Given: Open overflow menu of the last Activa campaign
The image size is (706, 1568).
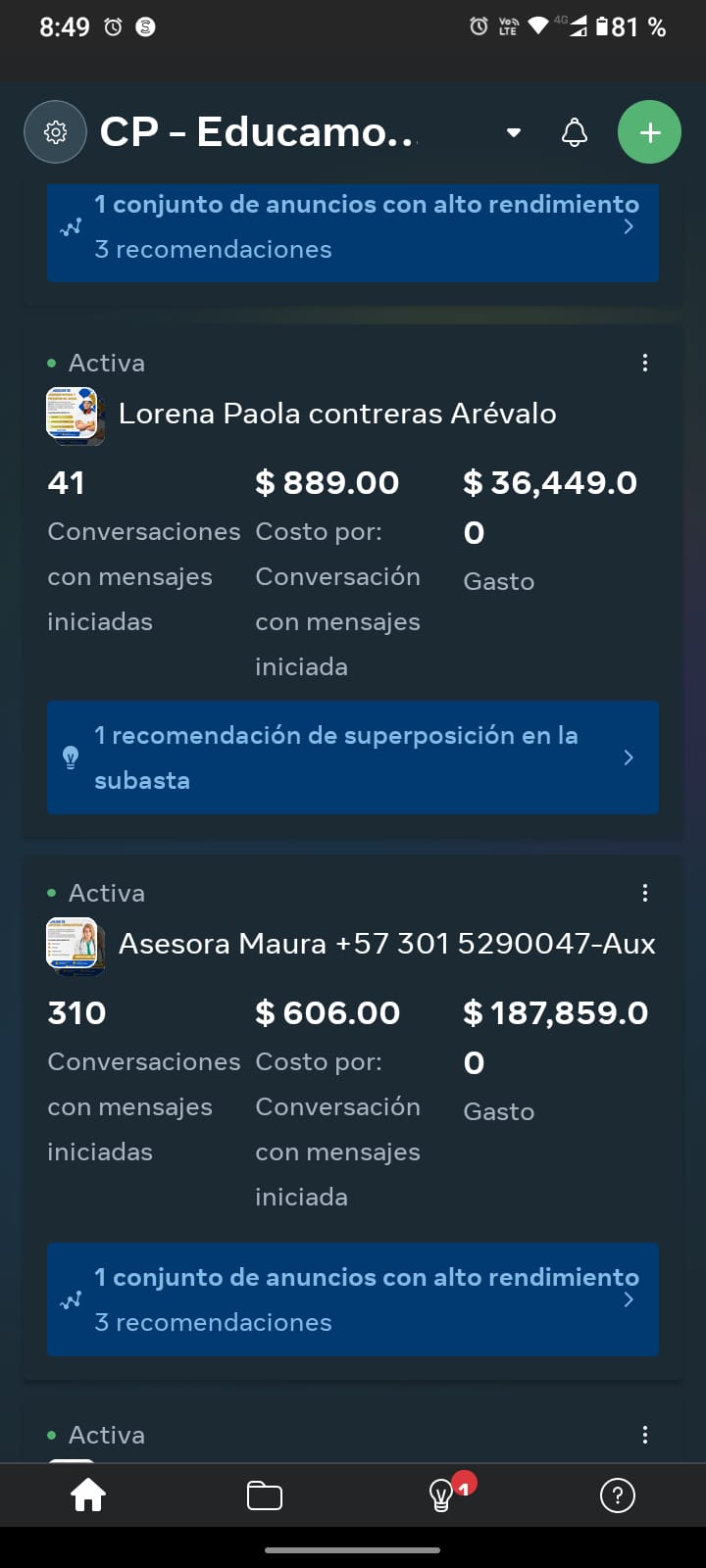Looking at the screenshot, I should coord(644,1435).
